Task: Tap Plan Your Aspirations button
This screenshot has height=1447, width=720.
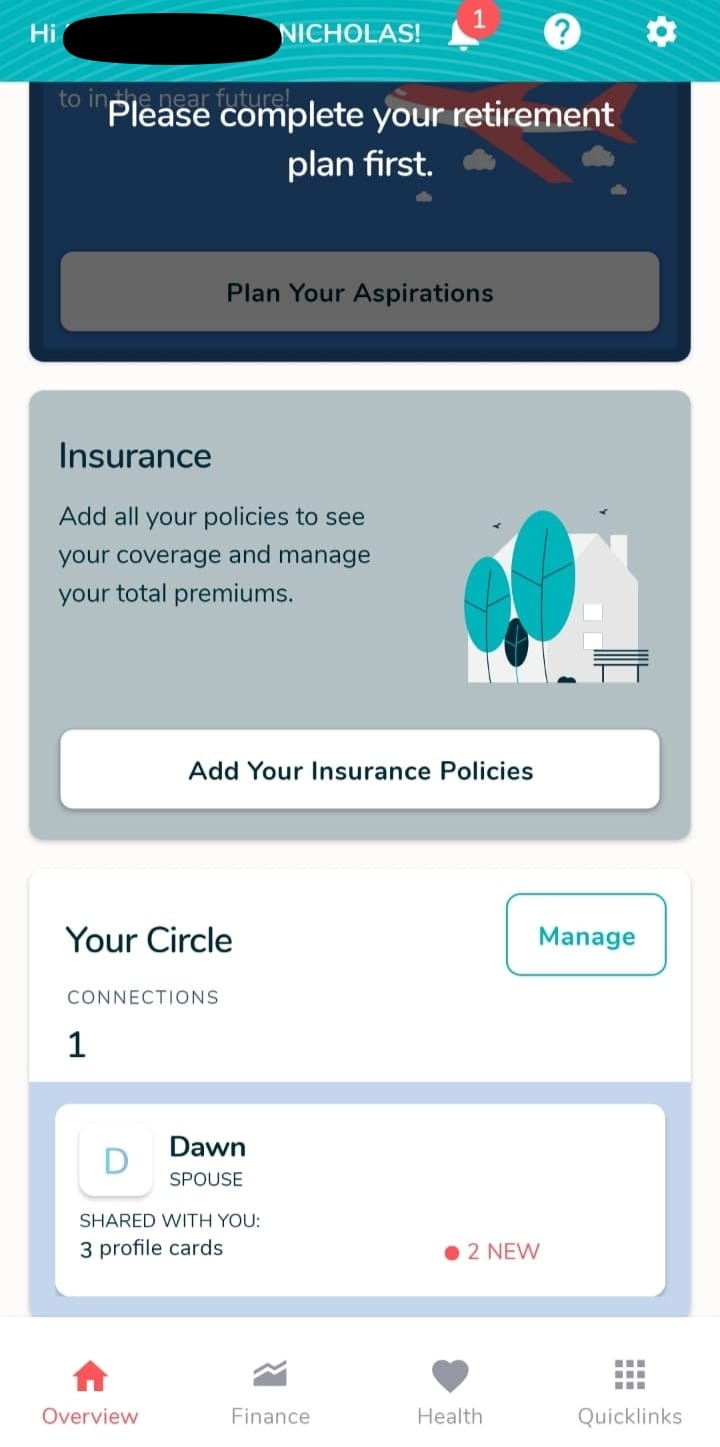Action: click(360, 292)
